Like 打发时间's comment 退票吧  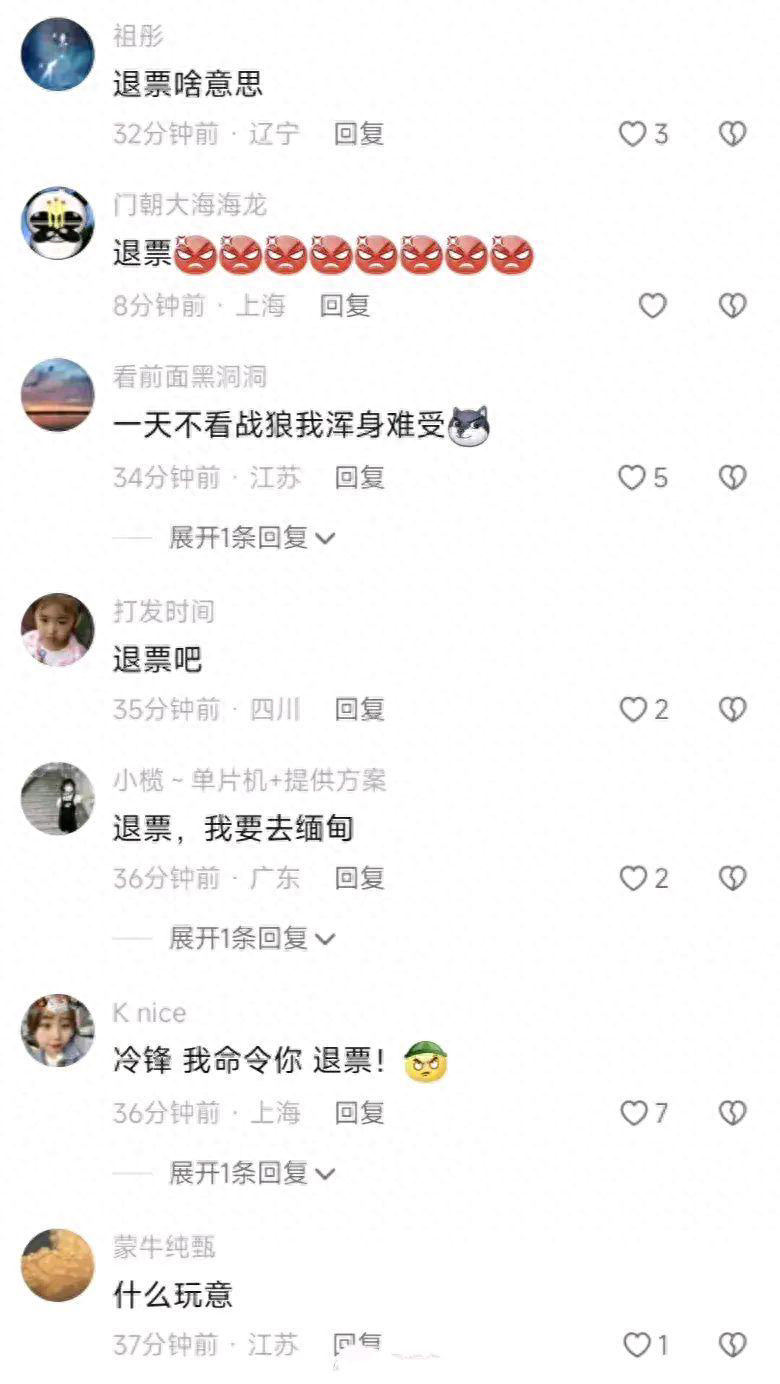pyautogui.click(x=633, y=710)
